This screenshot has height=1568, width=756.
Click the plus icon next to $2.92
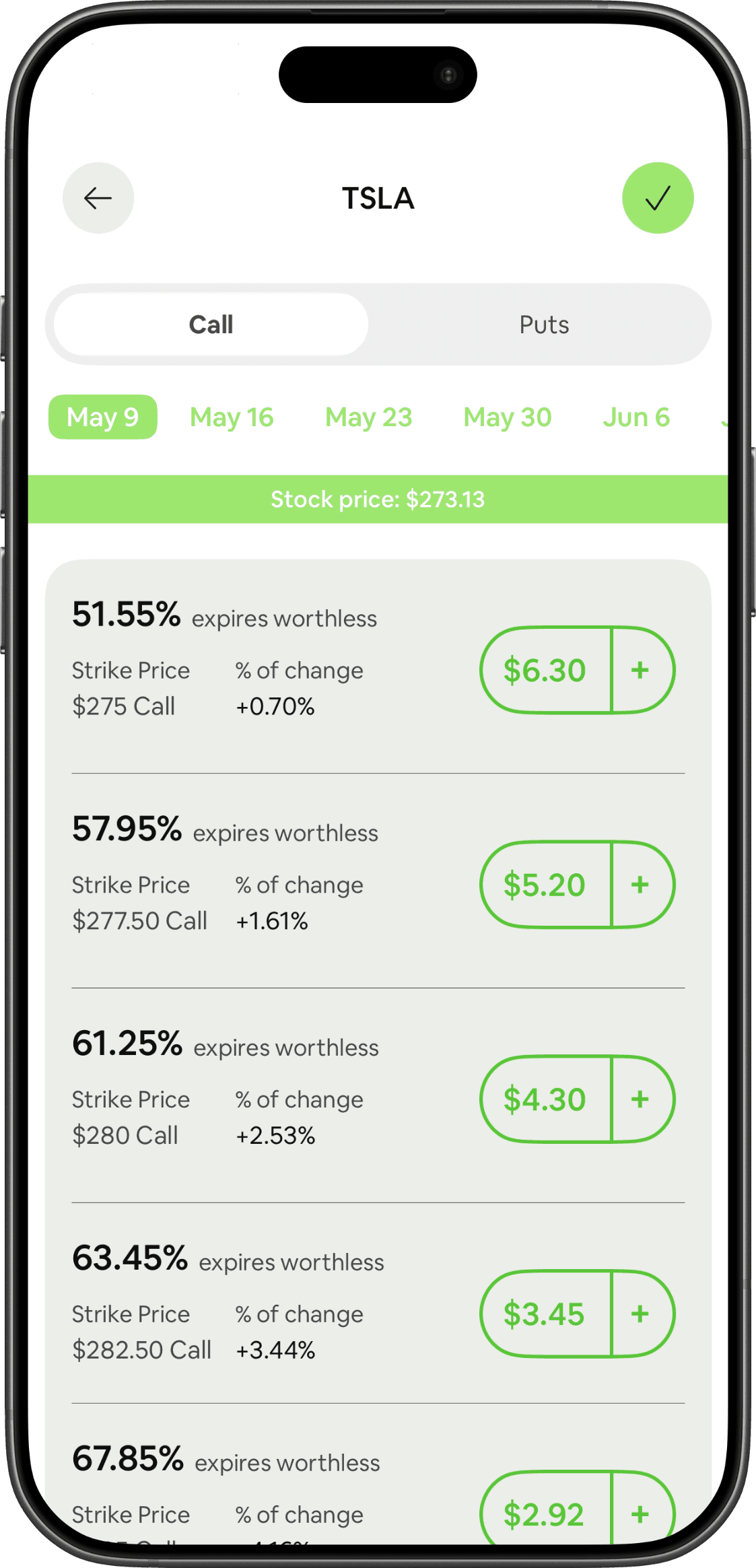click(640, 1513)
